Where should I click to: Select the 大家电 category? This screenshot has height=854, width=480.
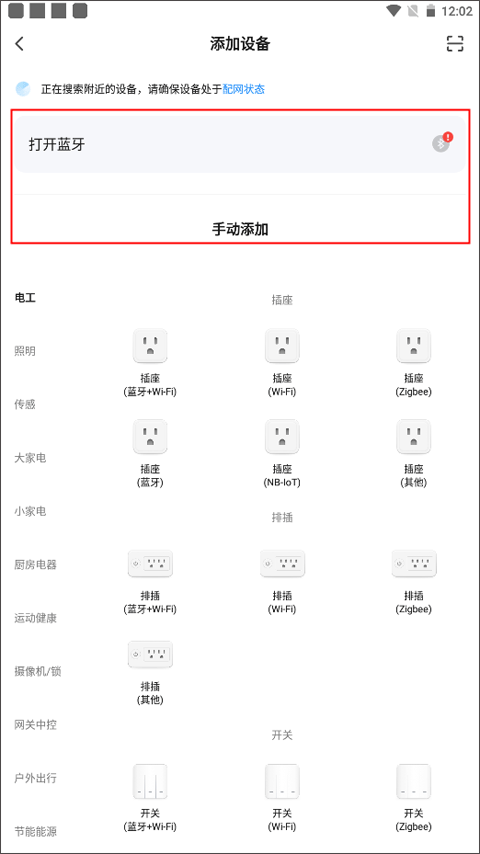pos(30,458)
